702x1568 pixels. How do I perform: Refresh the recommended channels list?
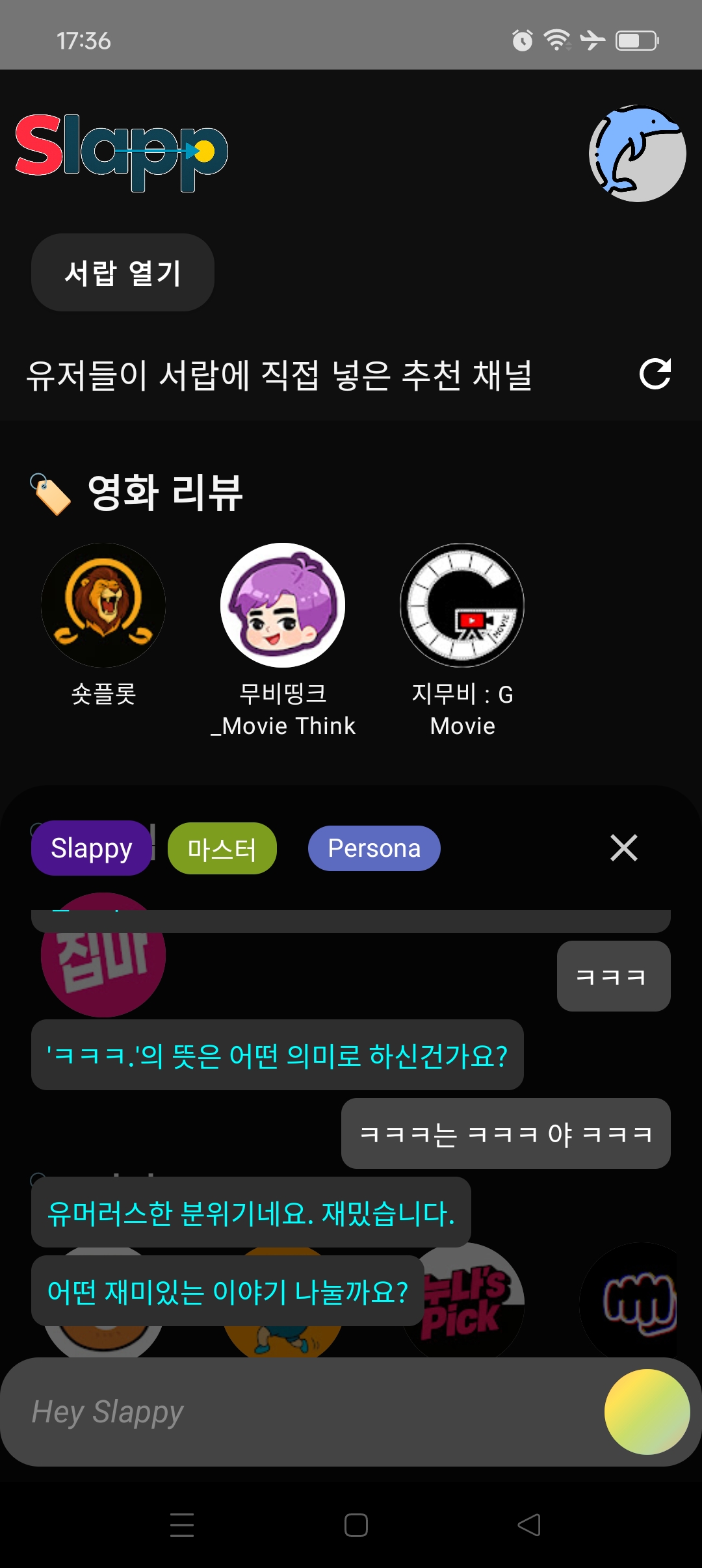656,376
